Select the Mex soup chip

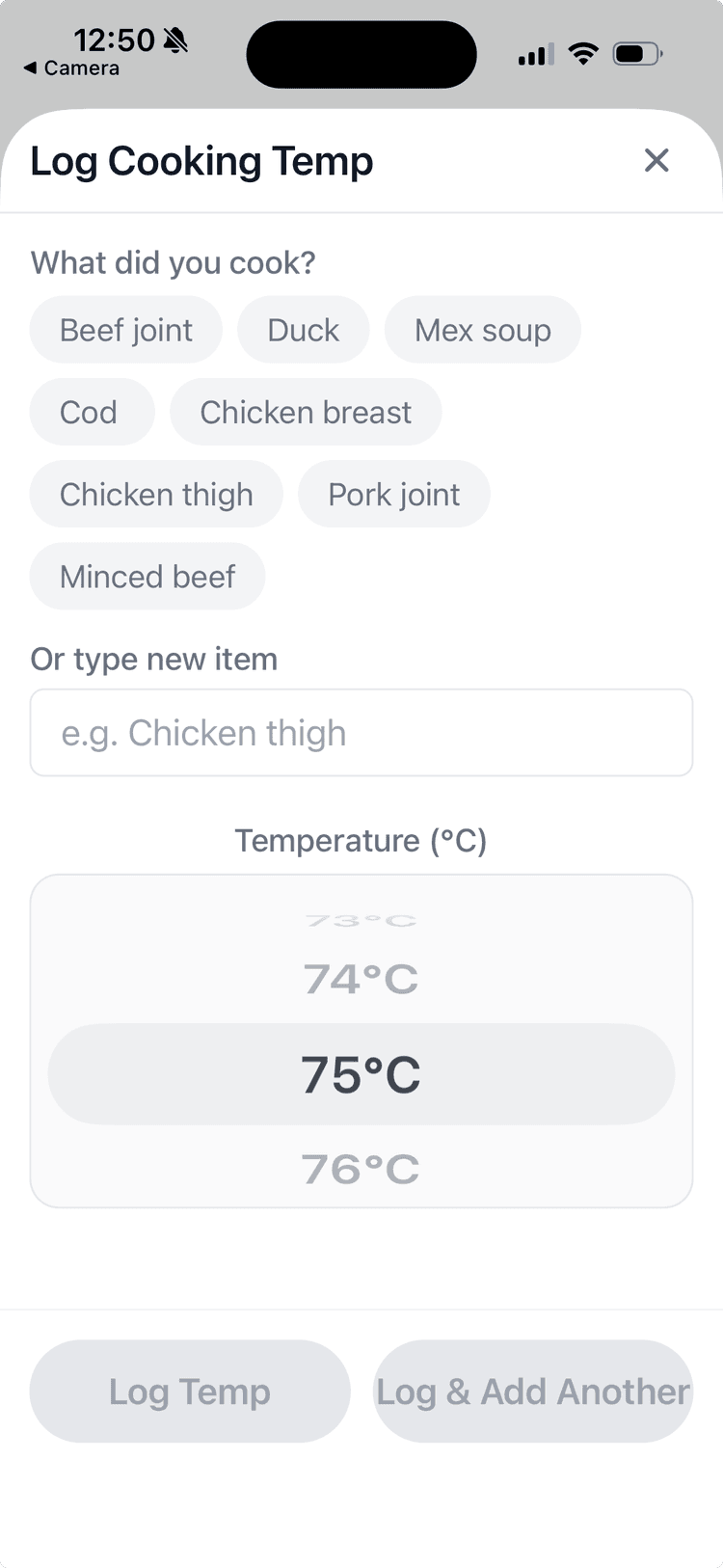[x=483, y=329]
